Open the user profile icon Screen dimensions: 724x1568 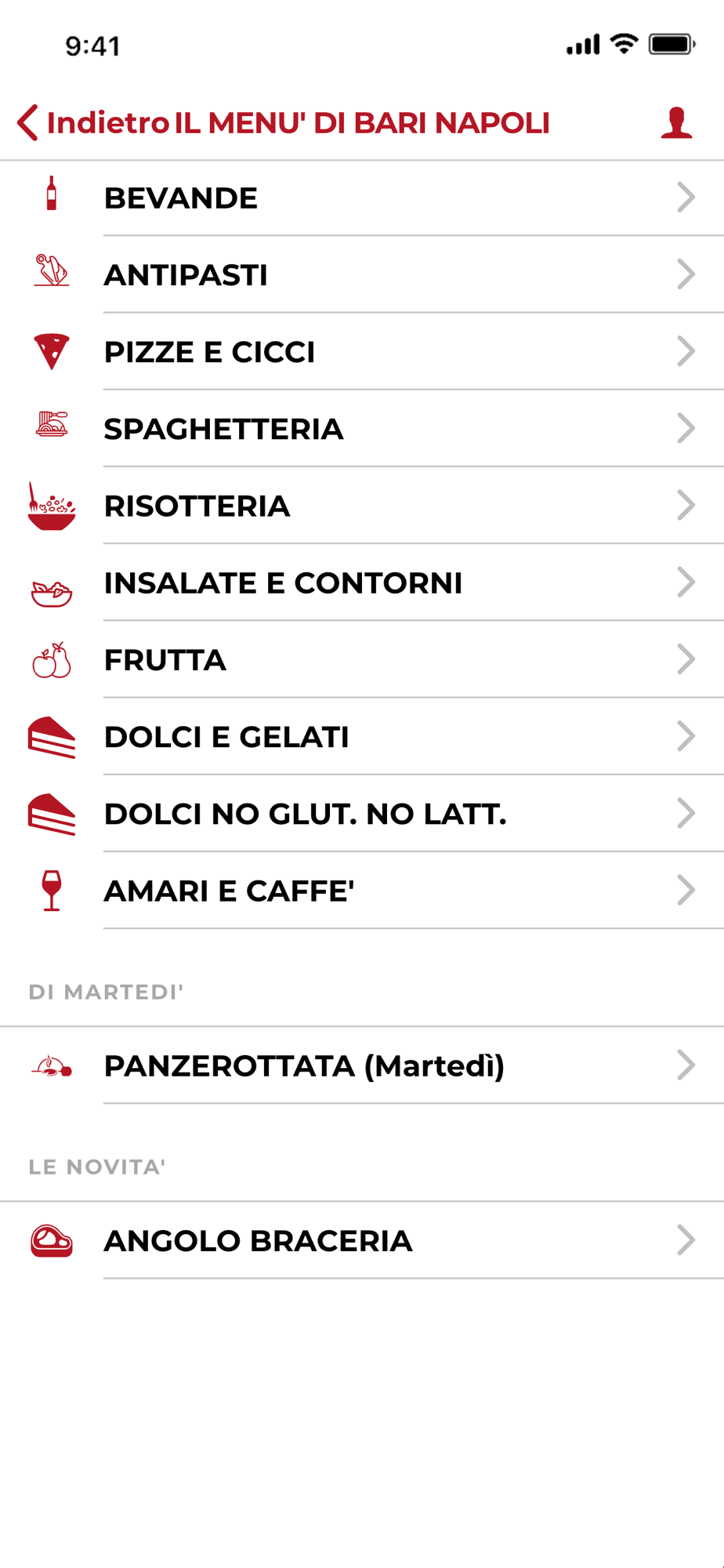click(x=676, y=123)
